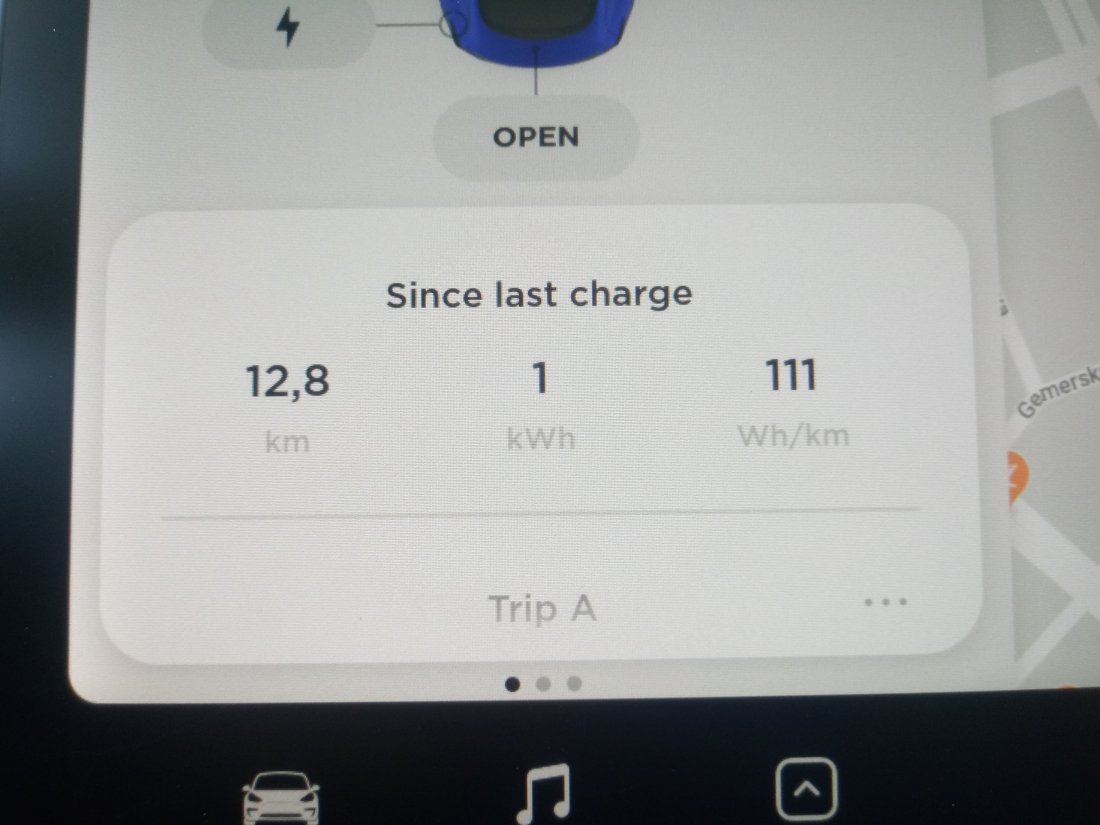Select the third card page dot
The height and width of the screenshot is (825, 1100).
pyautogui.click(x=574, y=684)
